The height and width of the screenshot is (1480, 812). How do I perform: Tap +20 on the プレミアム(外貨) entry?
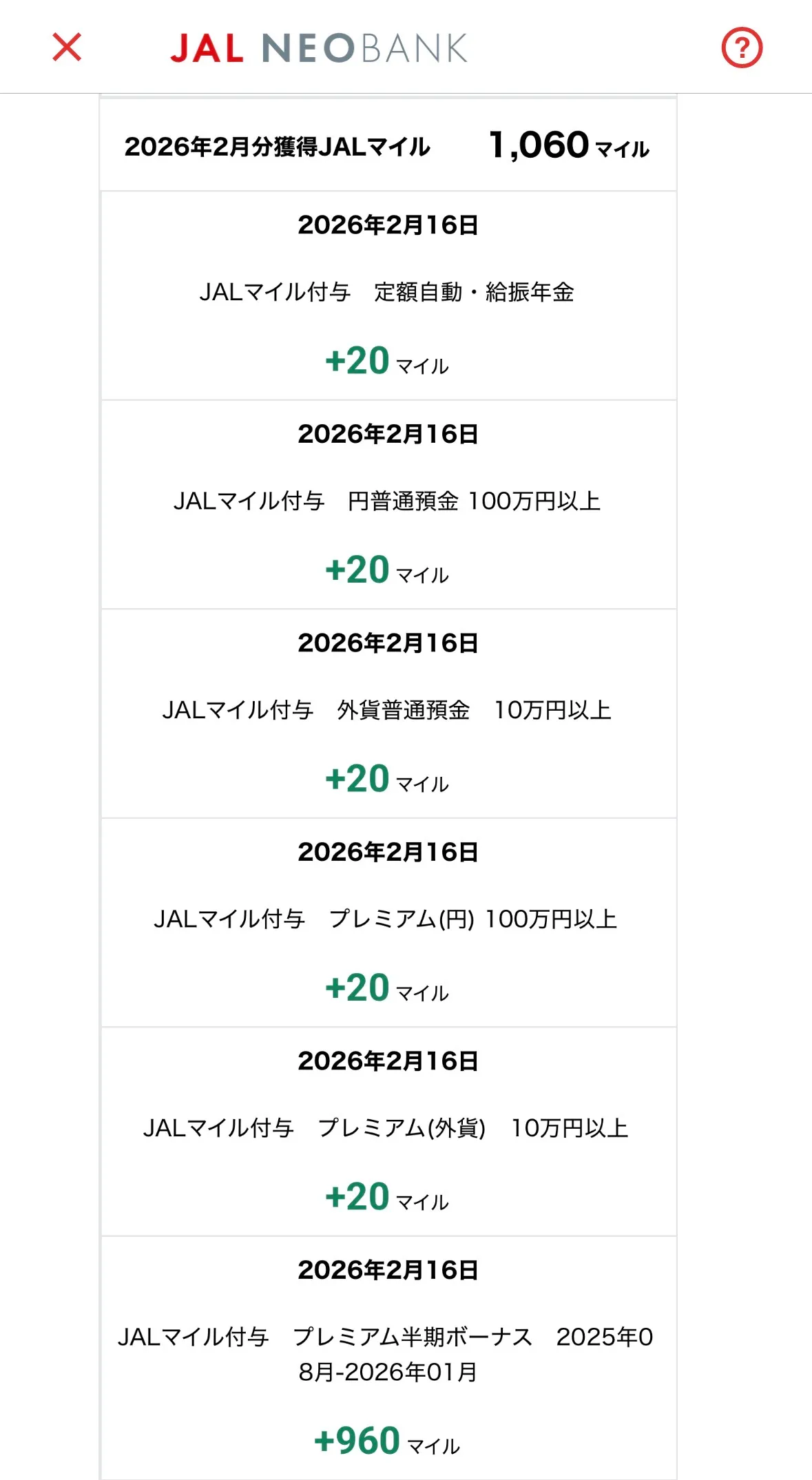[x=357, y=1198]
